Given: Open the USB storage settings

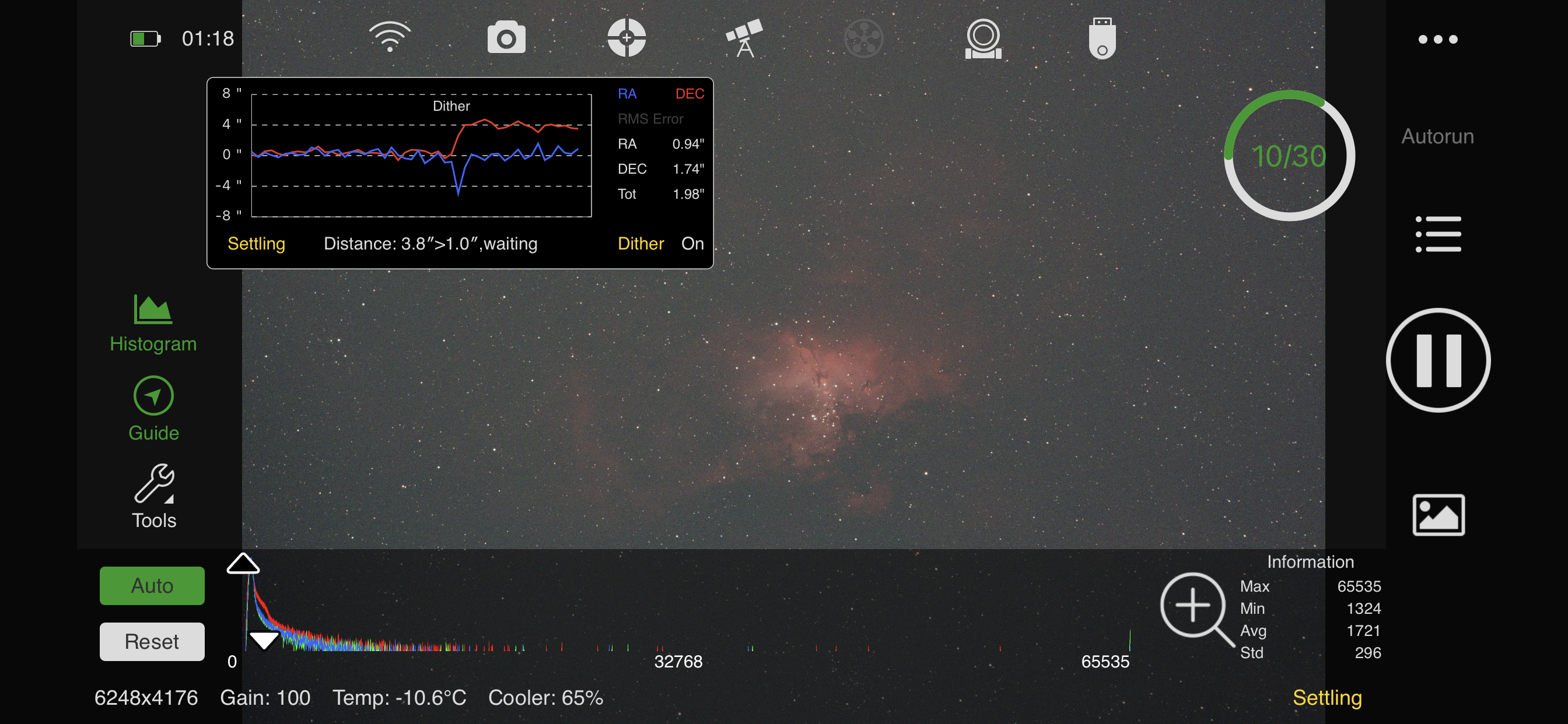Looking at the screenshot, I should [1102, 39].
